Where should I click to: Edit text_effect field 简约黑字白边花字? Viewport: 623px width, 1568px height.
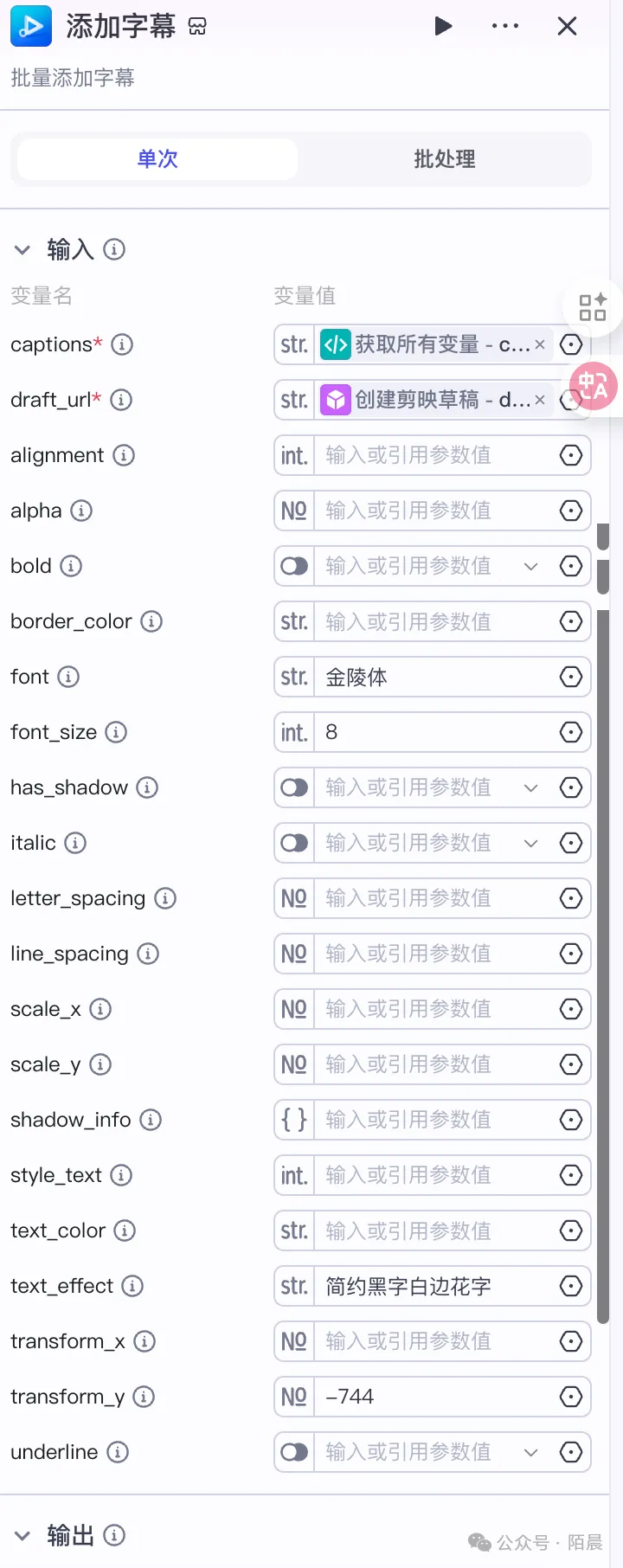433,1286
